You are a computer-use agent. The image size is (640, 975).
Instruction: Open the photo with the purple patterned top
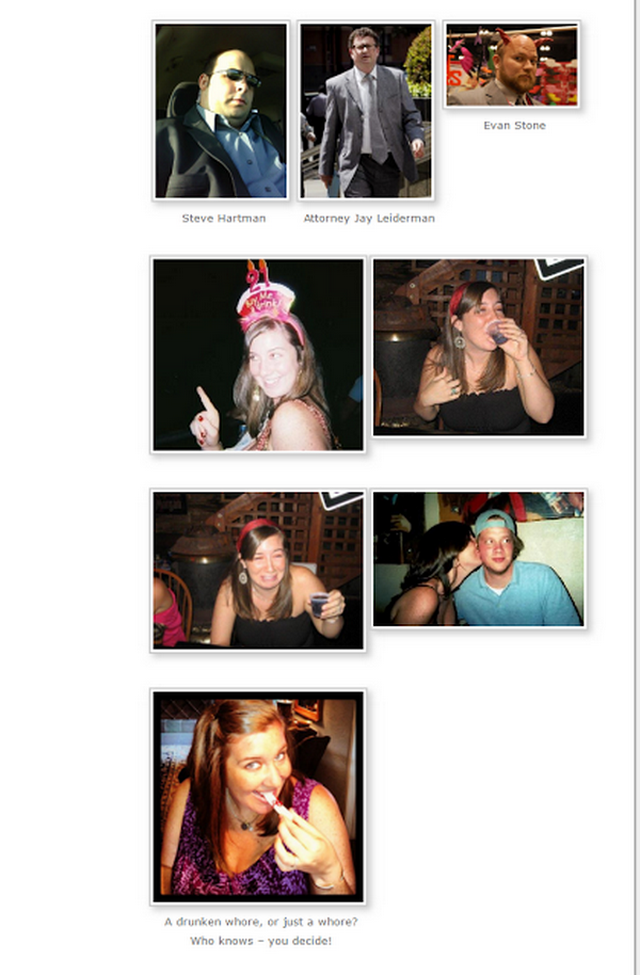click(x=258, y=796)
